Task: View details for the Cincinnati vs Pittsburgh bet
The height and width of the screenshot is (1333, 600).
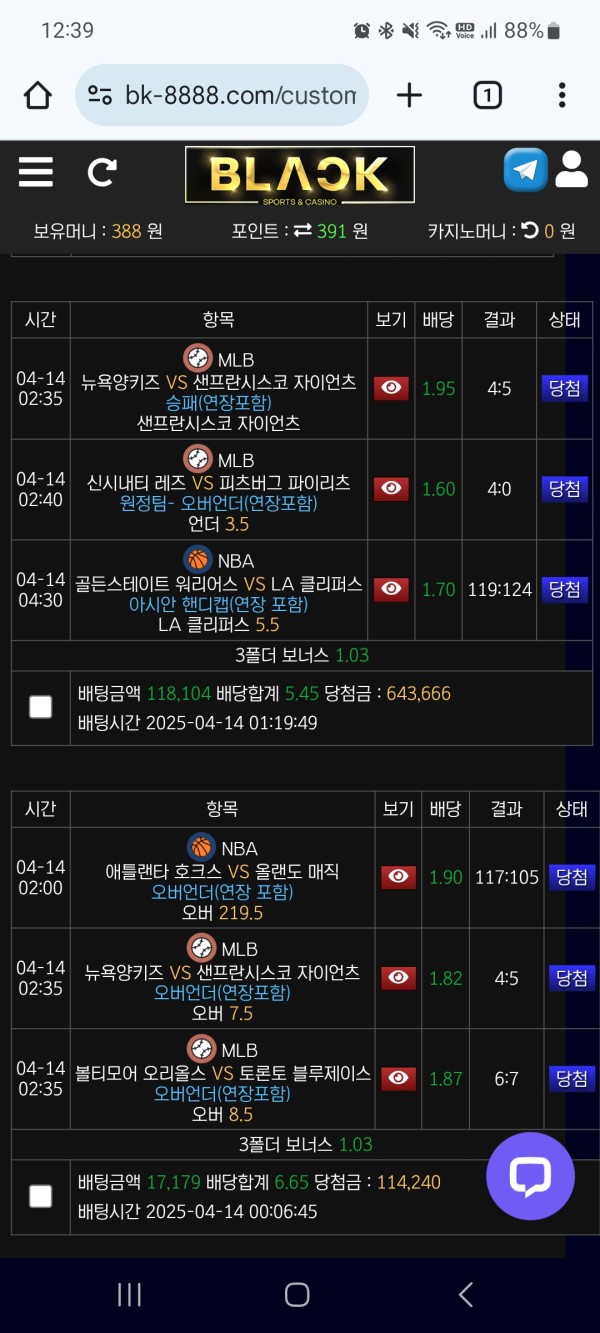Action: [391, 488]
